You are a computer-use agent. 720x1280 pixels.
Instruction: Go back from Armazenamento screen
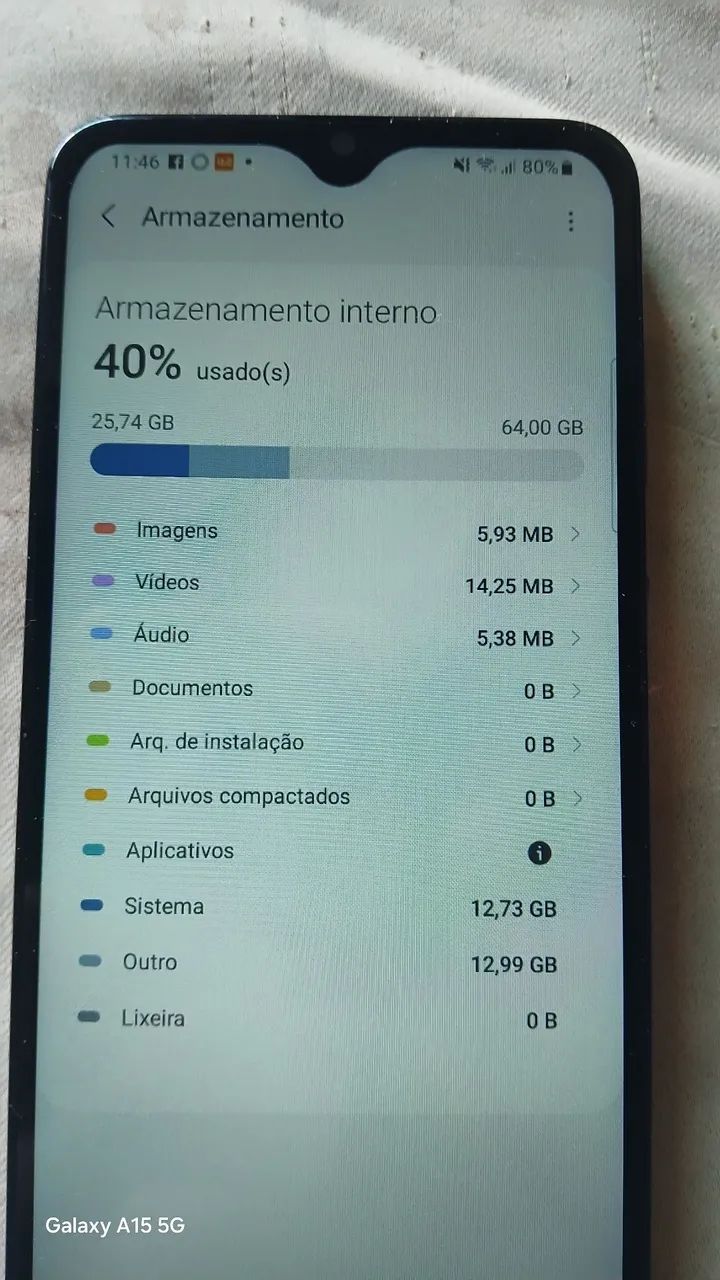(109, 216)
